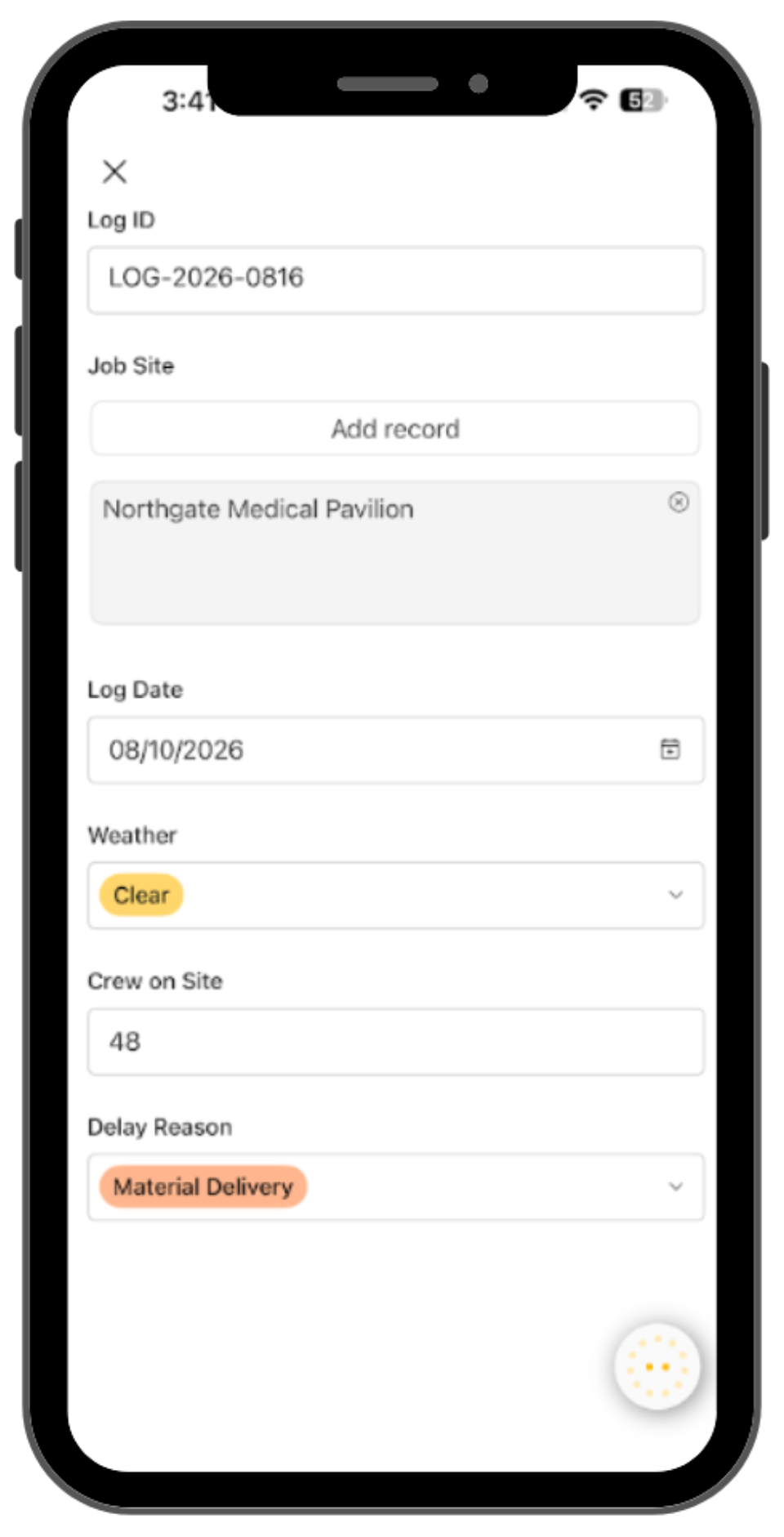Expand the Weather dropdown
Image resolution: width=784 pixels, height=1537 pixels.
pos(395,895)
